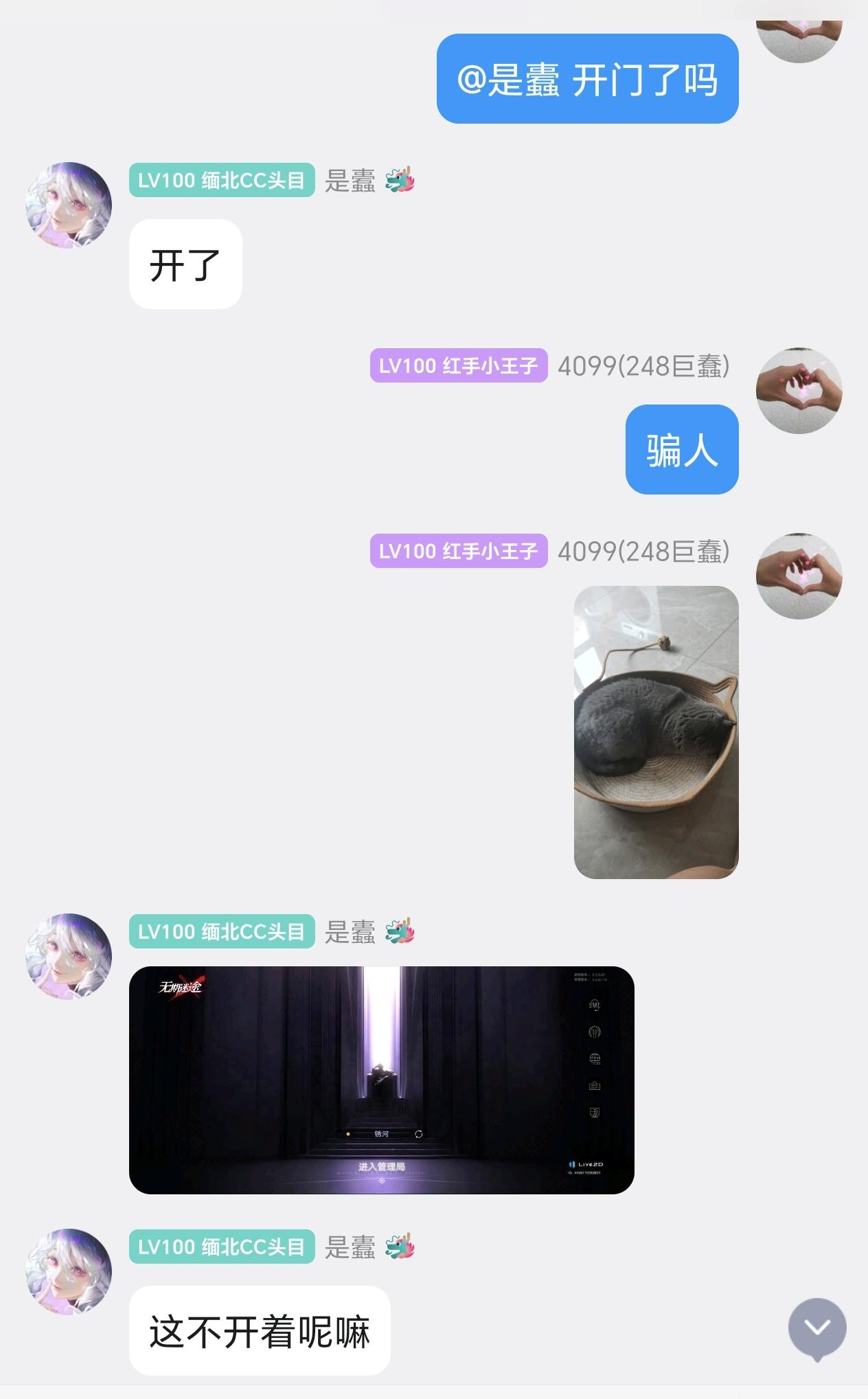The height and width of the screenshot is (1399, 868).
Task: Click the globe network icon in game sidebar
Action: pyautogui.click(x=595, y=1058)
